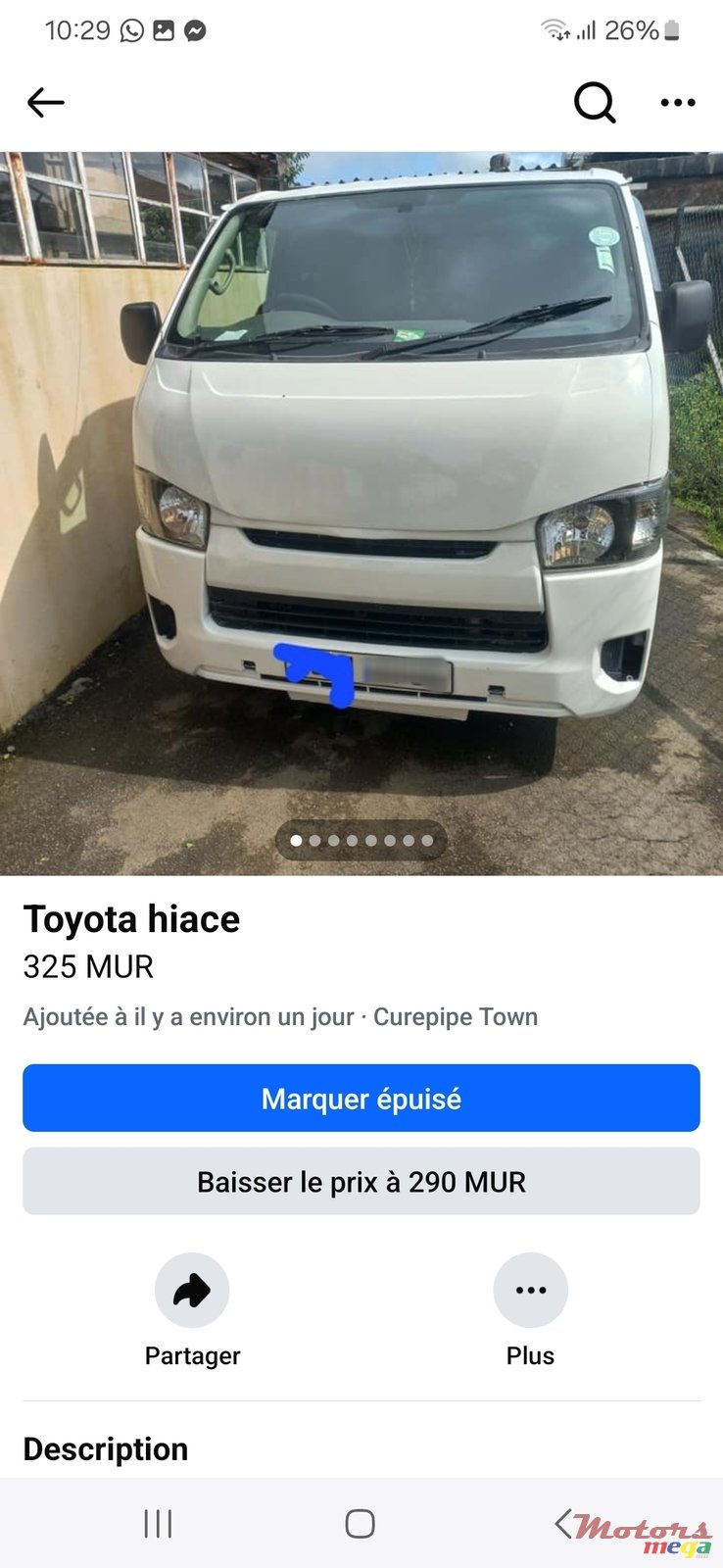Tap the back arrow to leave the listing

tap(46, 101)
